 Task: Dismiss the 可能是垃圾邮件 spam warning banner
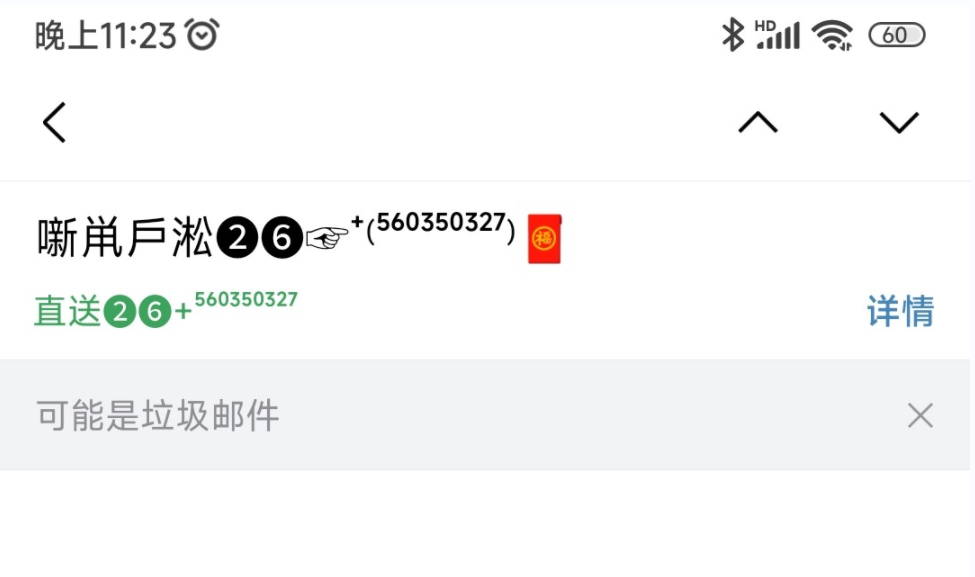pos(919,416)
